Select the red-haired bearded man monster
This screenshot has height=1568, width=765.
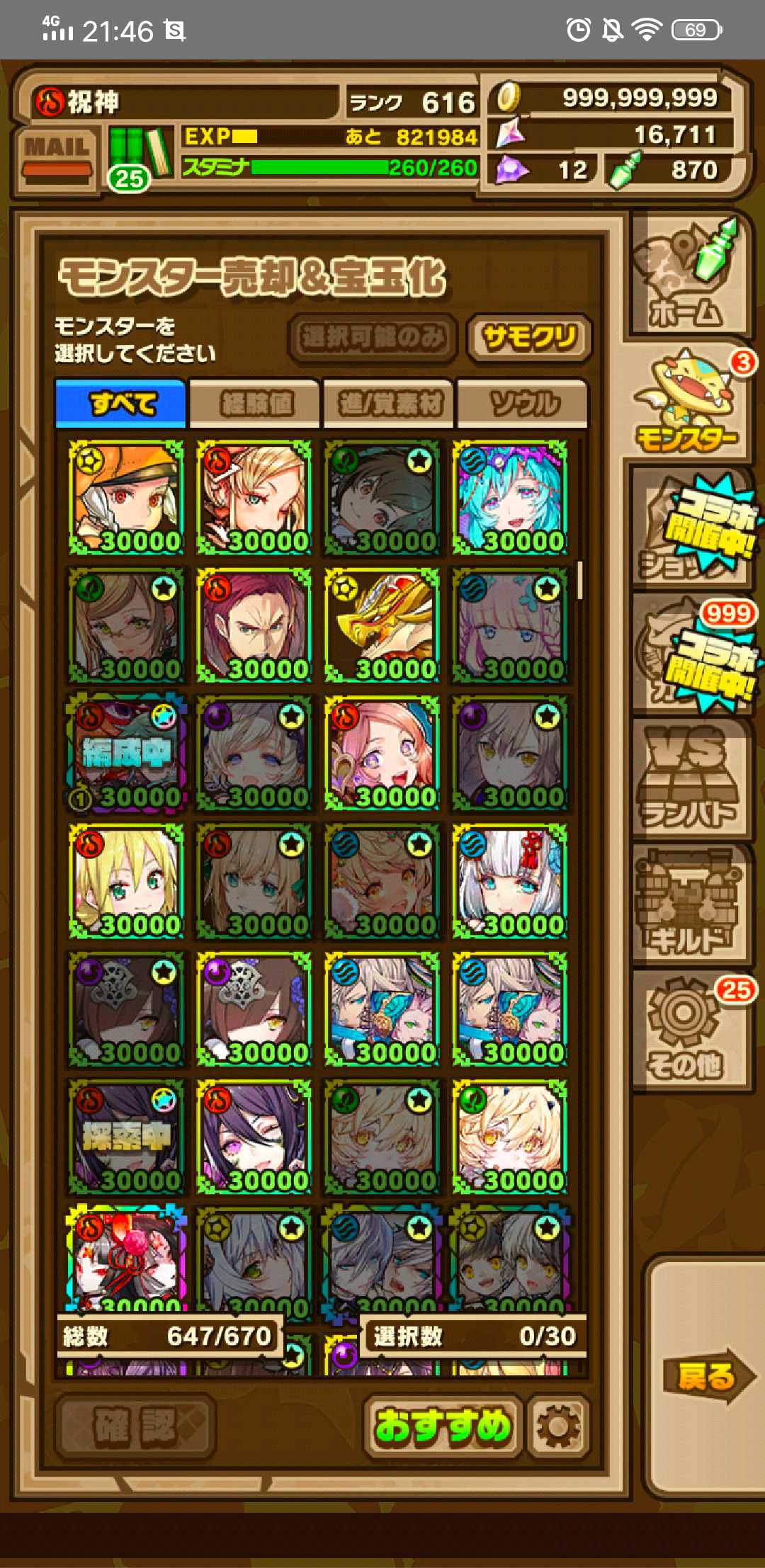[254, 625]
